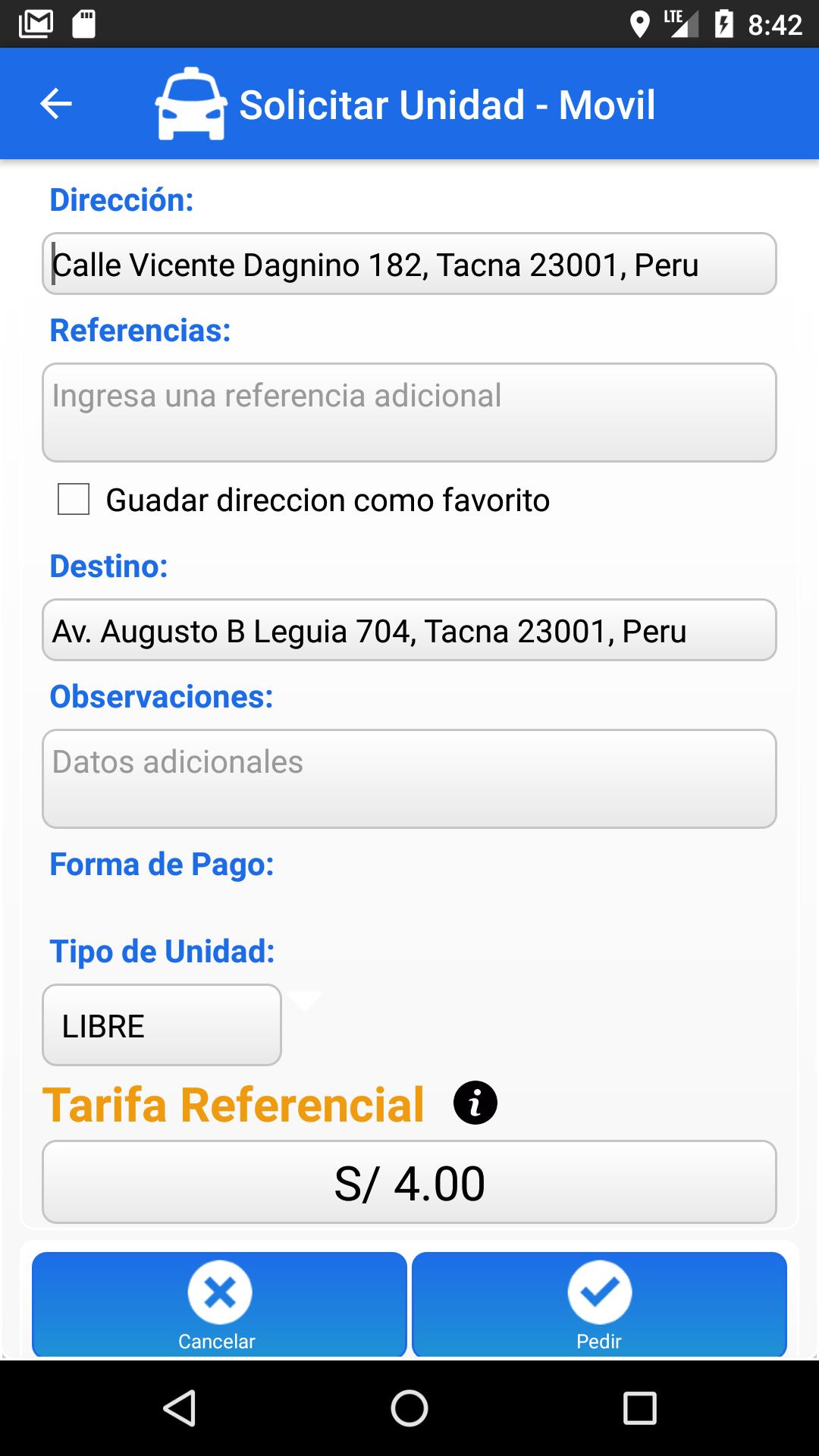819x1456 pixels.
Task: Confirm request with Pedir button
Action: (x=599, y=1304)
